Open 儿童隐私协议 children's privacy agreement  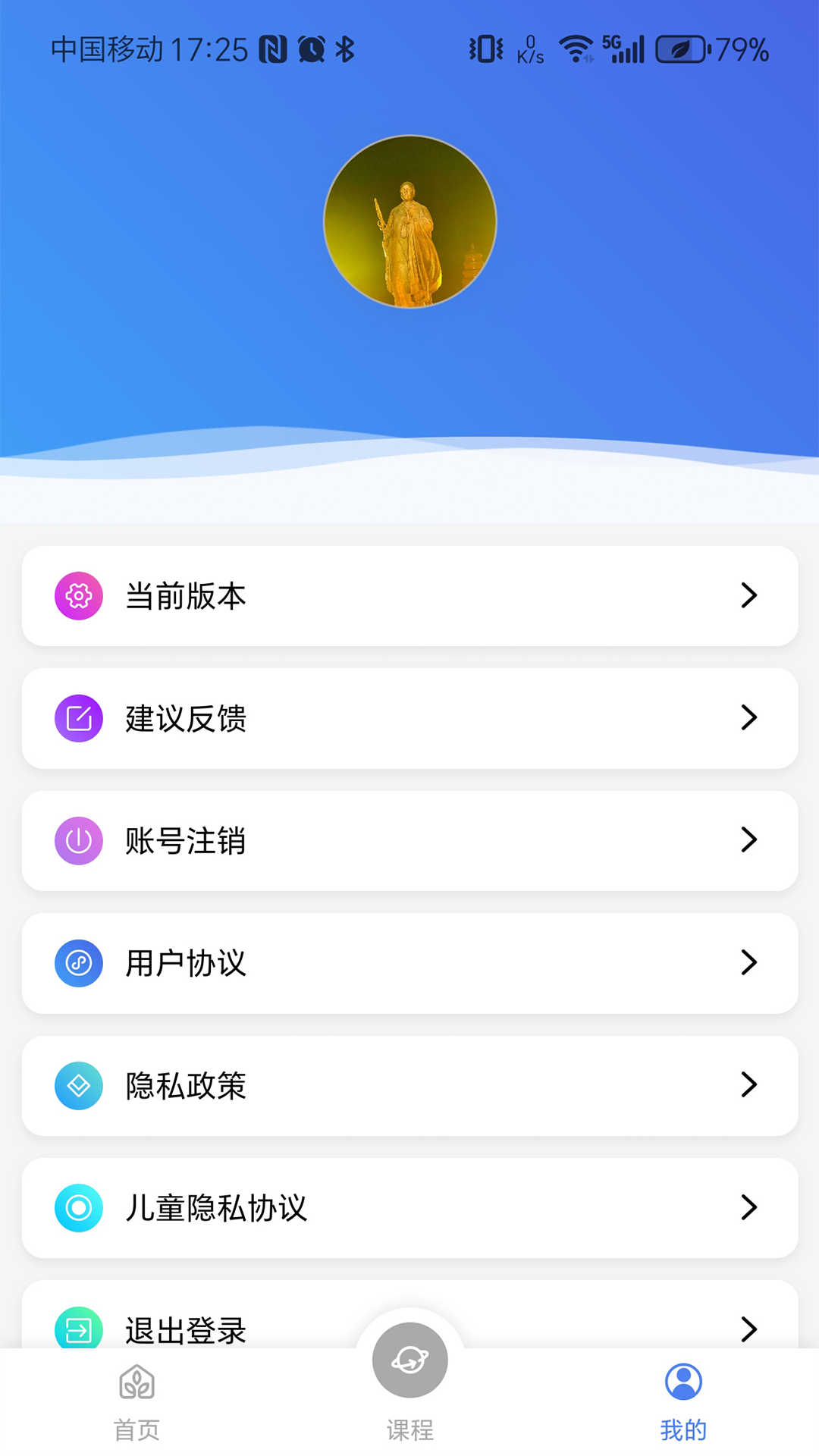pos(409,1207)
